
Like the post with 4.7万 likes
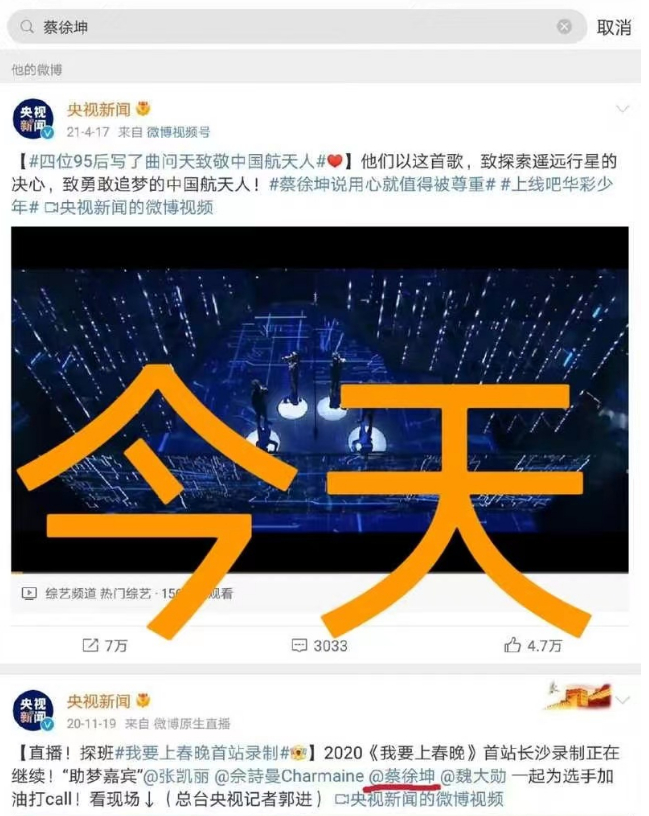(533, 645)
